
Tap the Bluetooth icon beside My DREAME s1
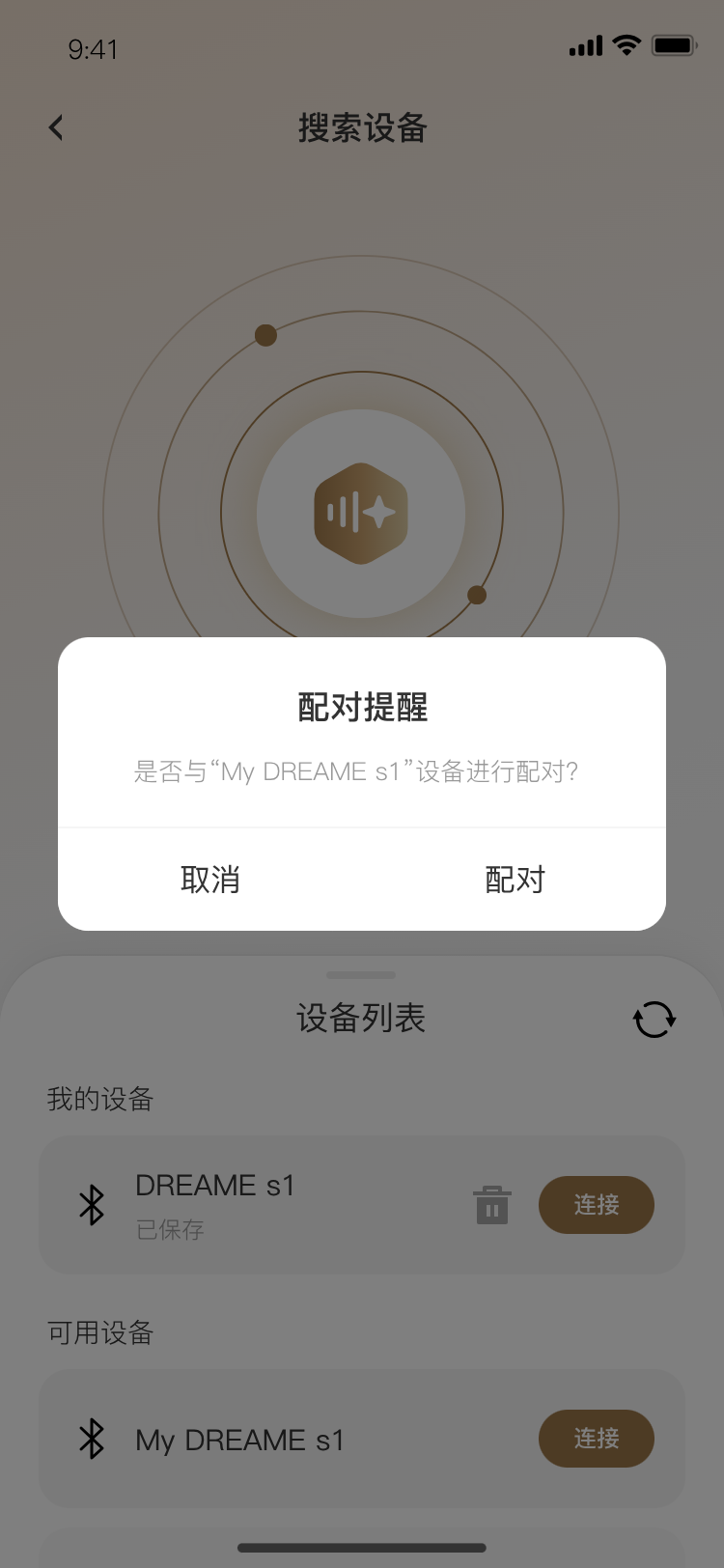(92, 1439)
